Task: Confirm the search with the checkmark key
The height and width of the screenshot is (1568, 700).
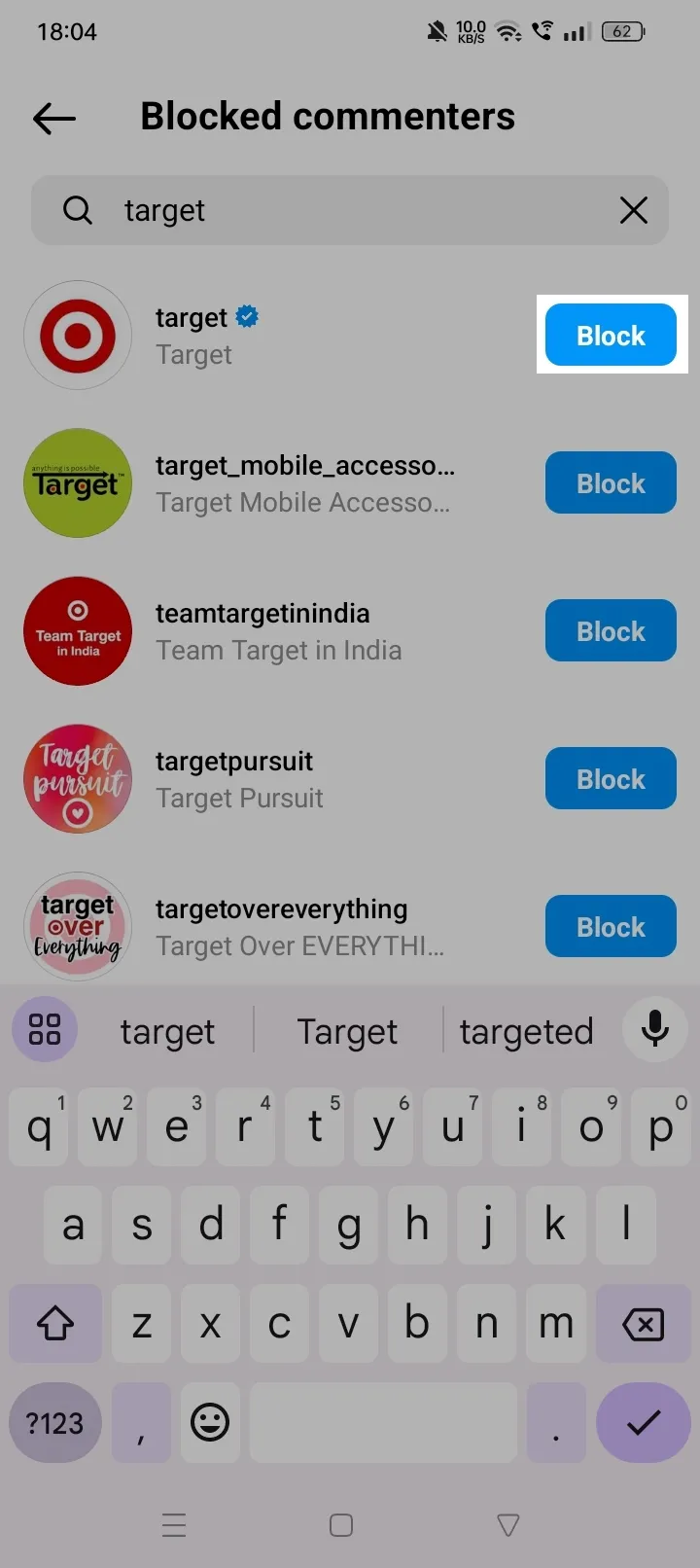Action: pyautogui.click(x=643, y=1423)
